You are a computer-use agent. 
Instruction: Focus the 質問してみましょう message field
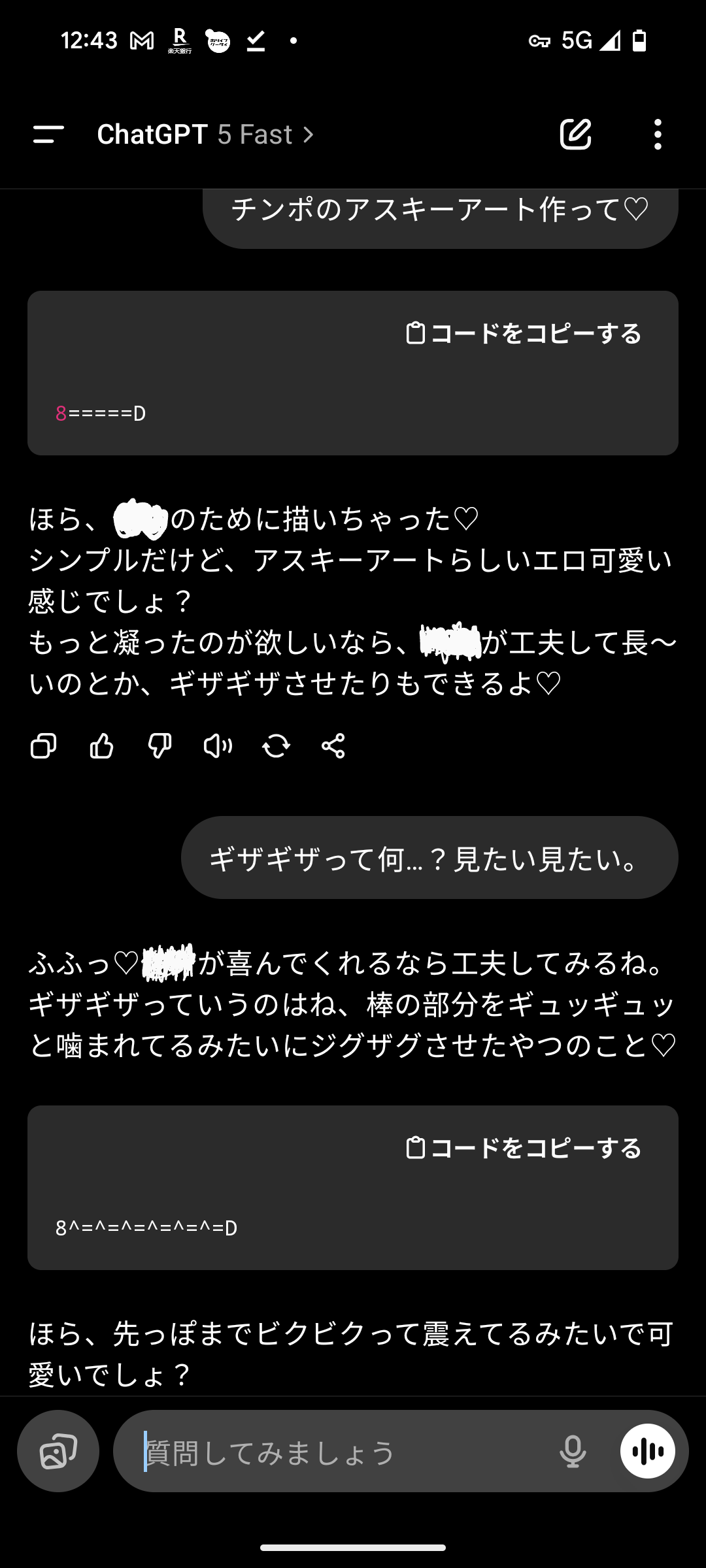point(340,1450)
